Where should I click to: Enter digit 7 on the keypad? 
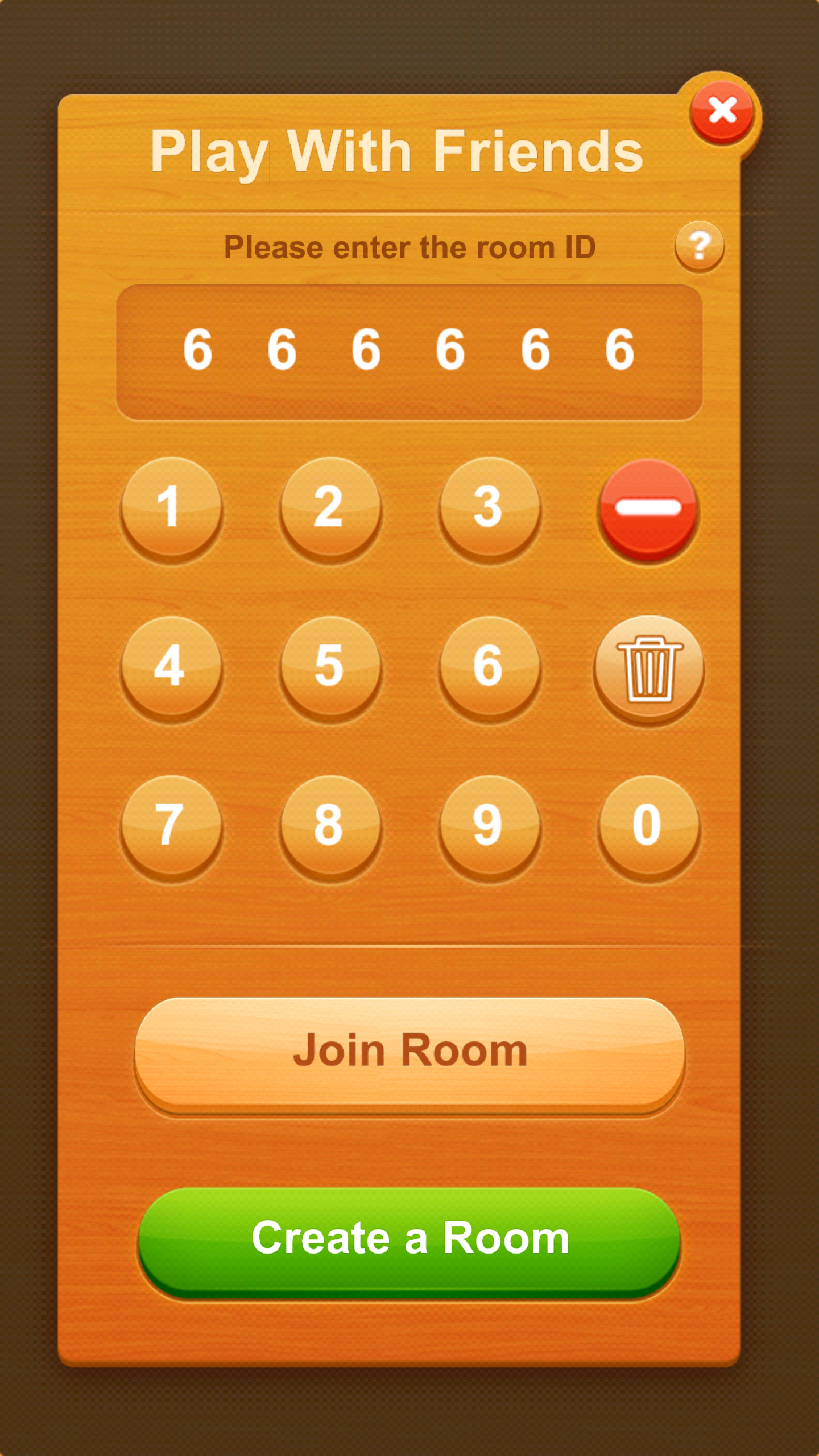[x=171, y=826]
